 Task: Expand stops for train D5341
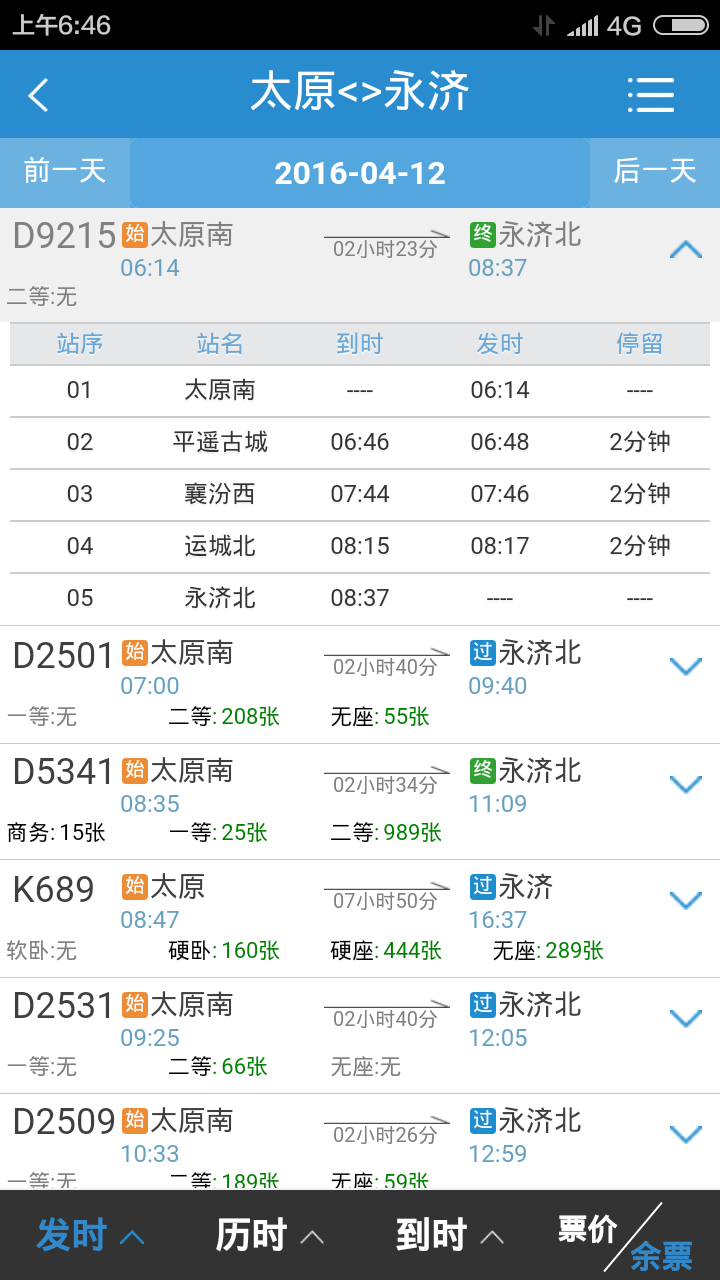click(685, 785)
